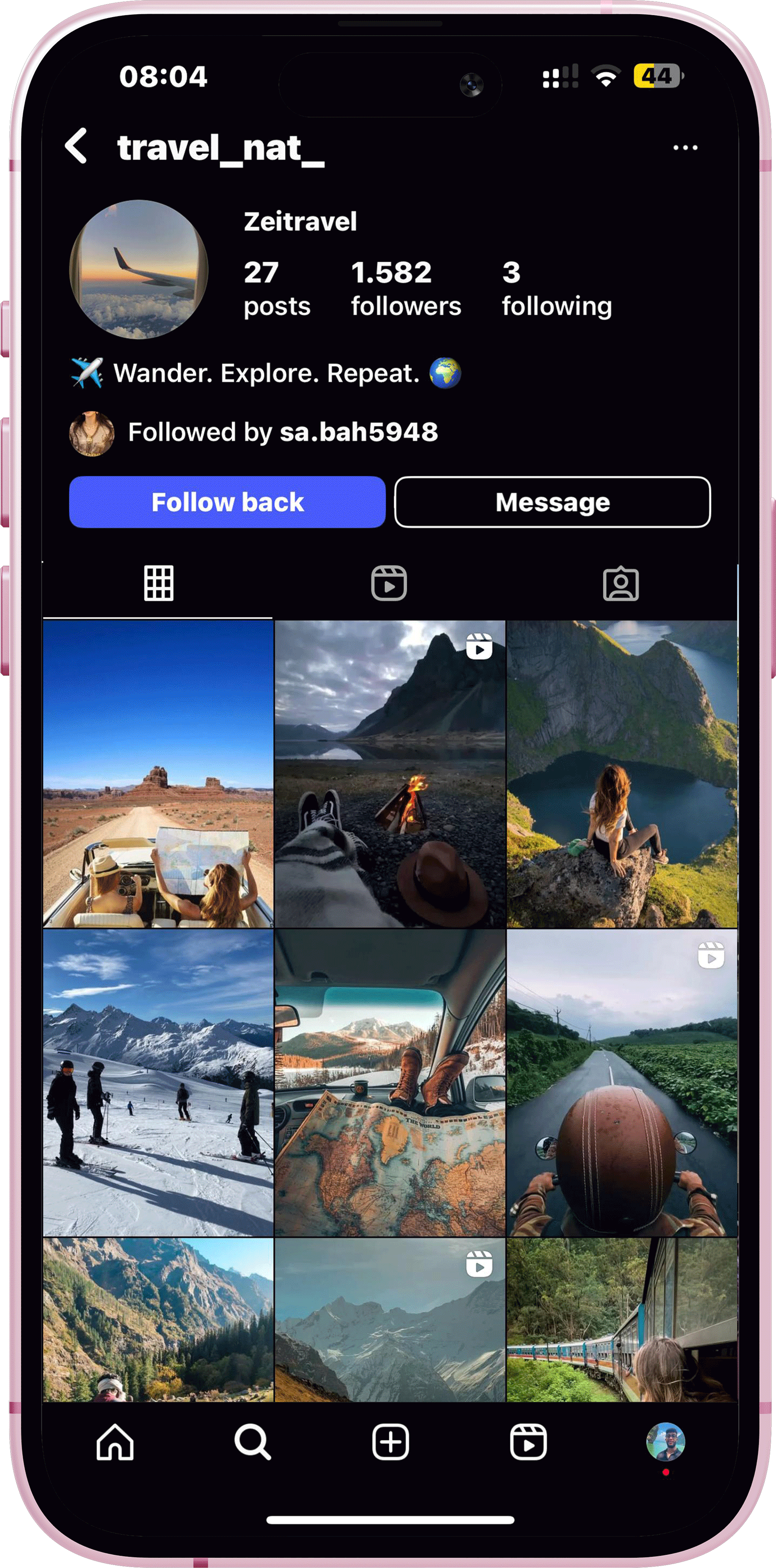Open the Search tab

(252, 1442)
